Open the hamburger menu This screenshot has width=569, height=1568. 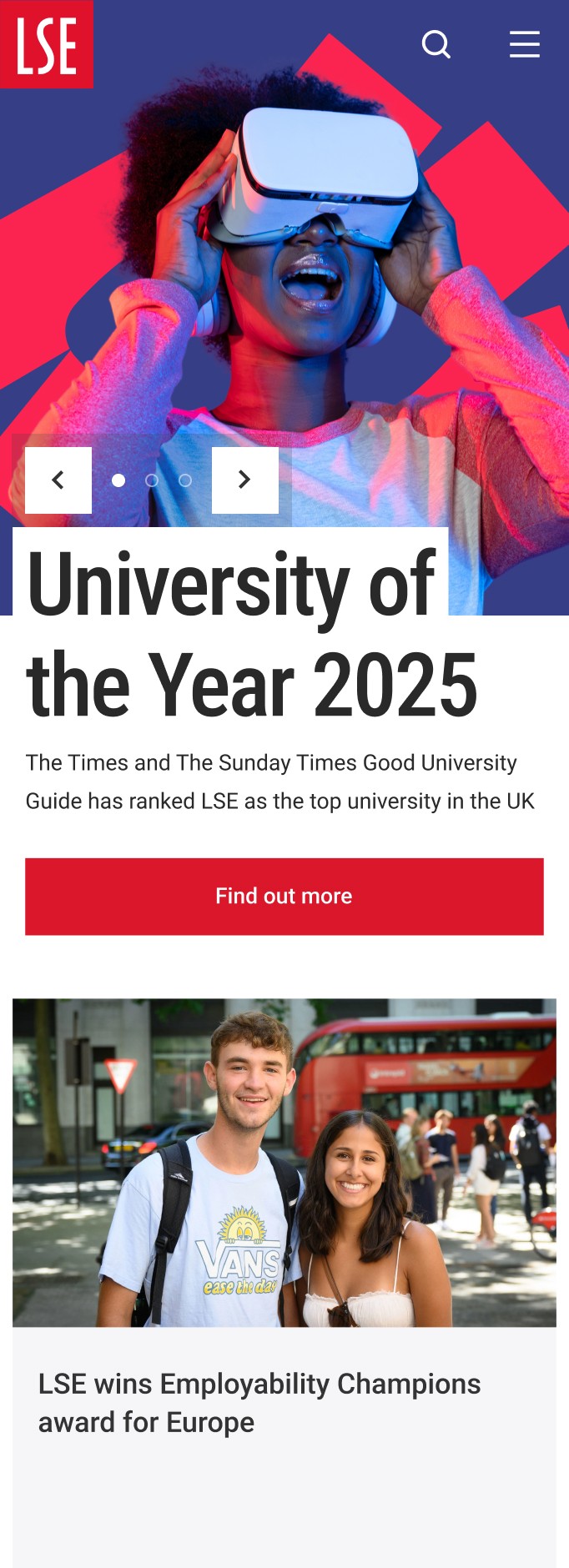[525, 44]
